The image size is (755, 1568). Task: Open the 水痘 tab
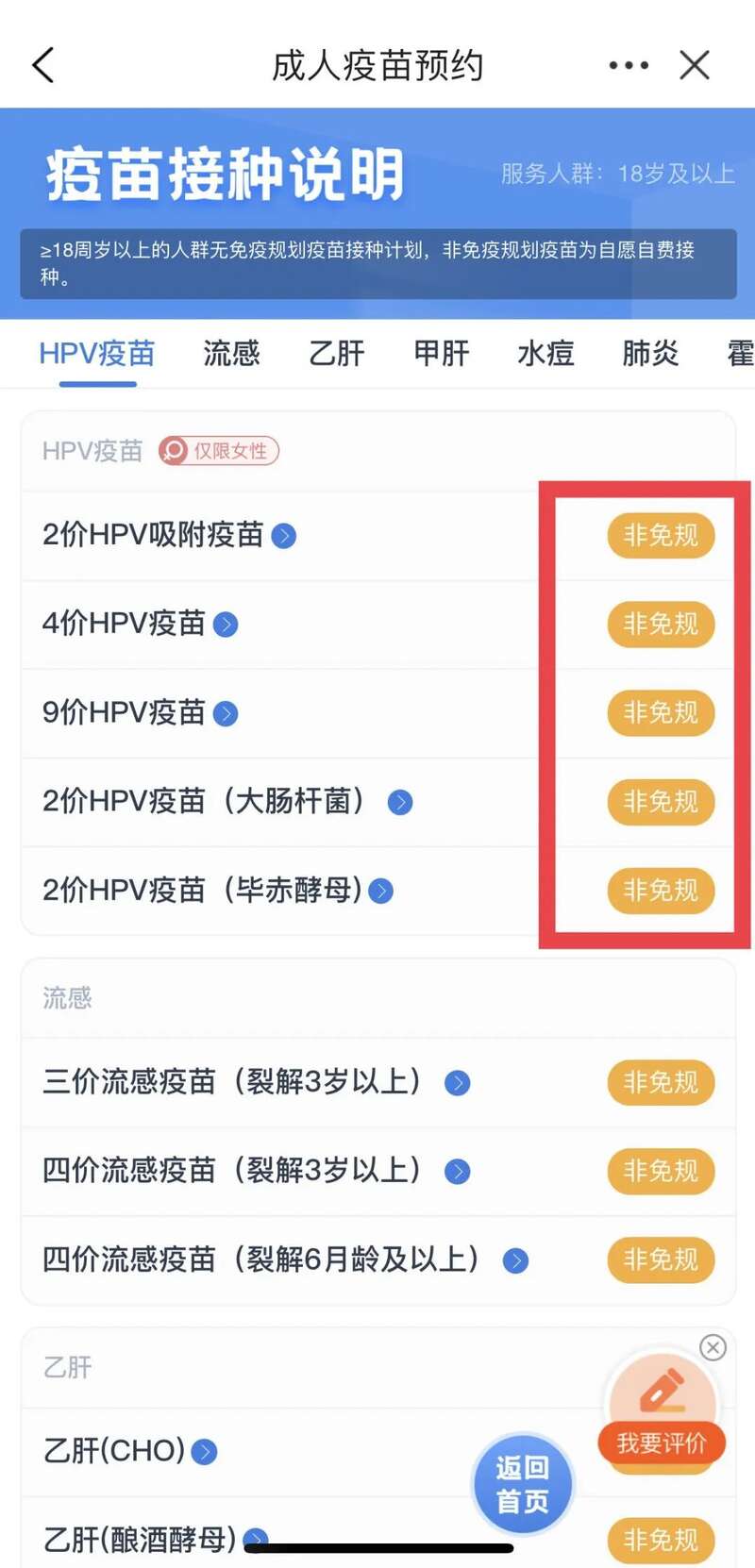click(x=545, y=354)
